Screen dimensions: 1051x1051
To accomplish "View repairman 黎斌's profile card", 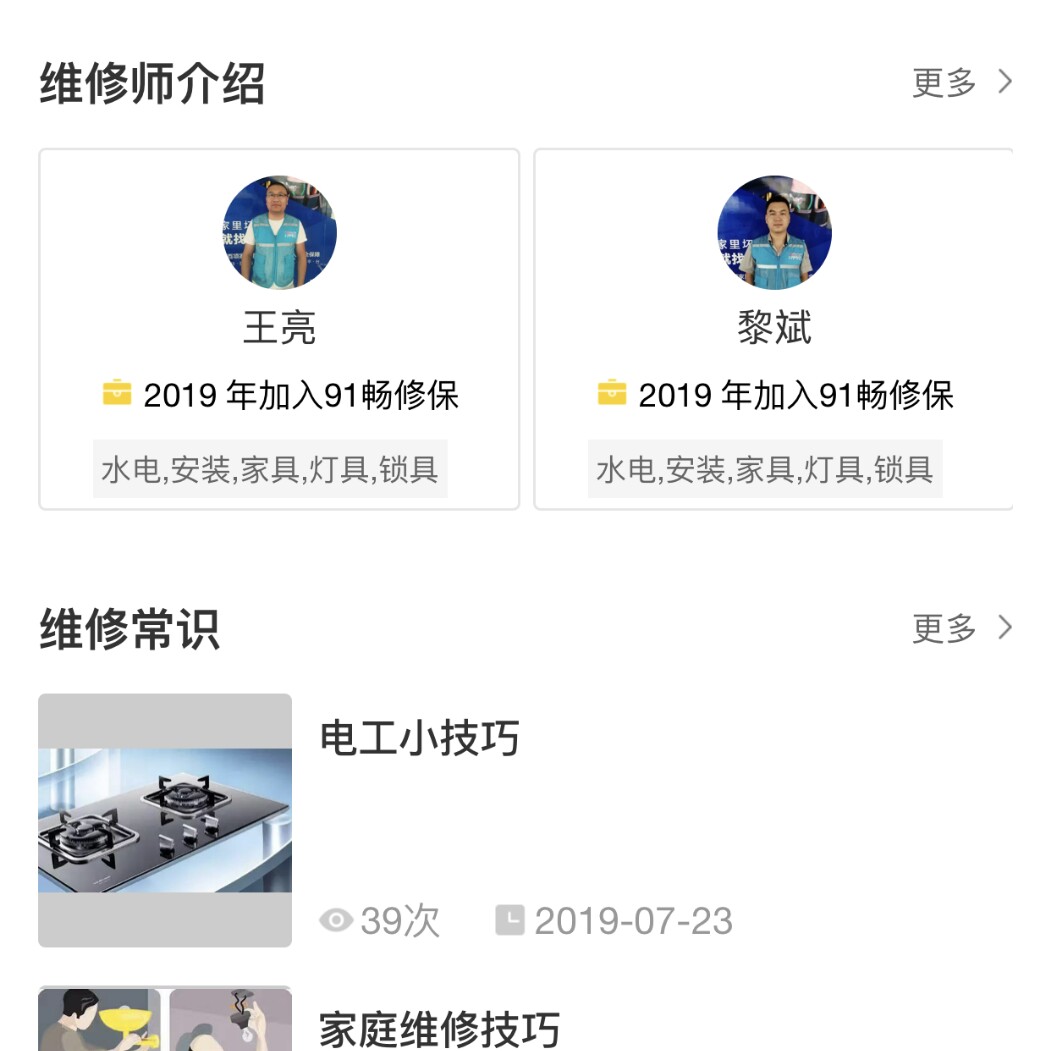I will point(774,329).
